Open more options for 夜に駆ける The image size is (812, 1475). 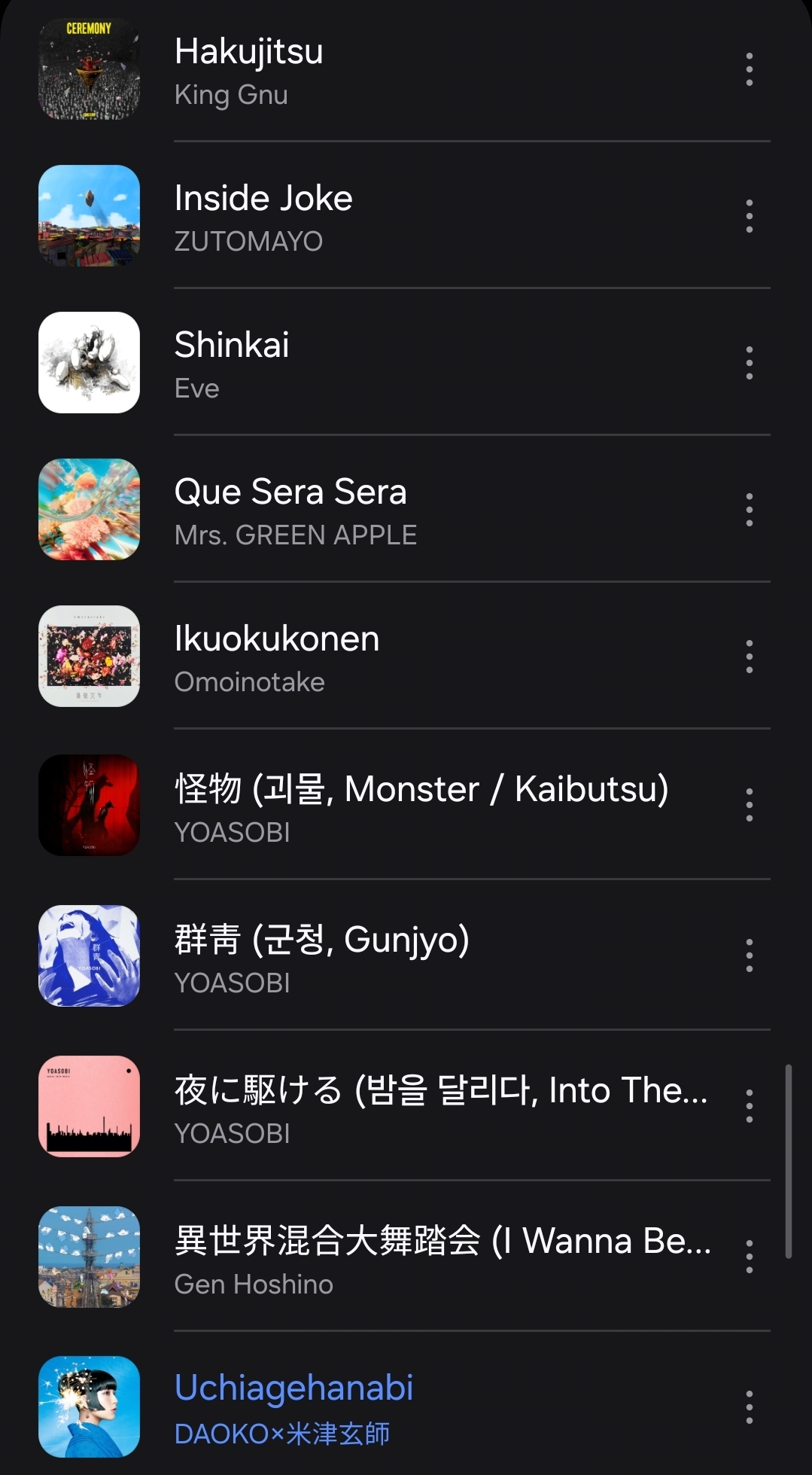click(x=749, y=1106)
